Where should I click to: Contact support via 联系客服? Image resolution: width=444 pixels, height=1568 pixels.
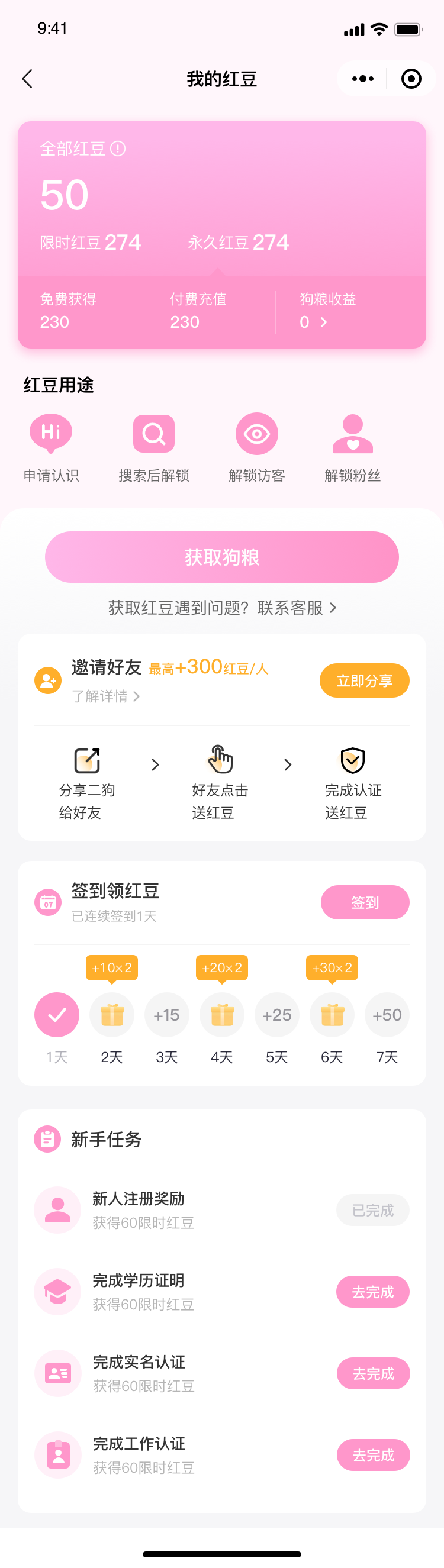click(x=296, y=608)
